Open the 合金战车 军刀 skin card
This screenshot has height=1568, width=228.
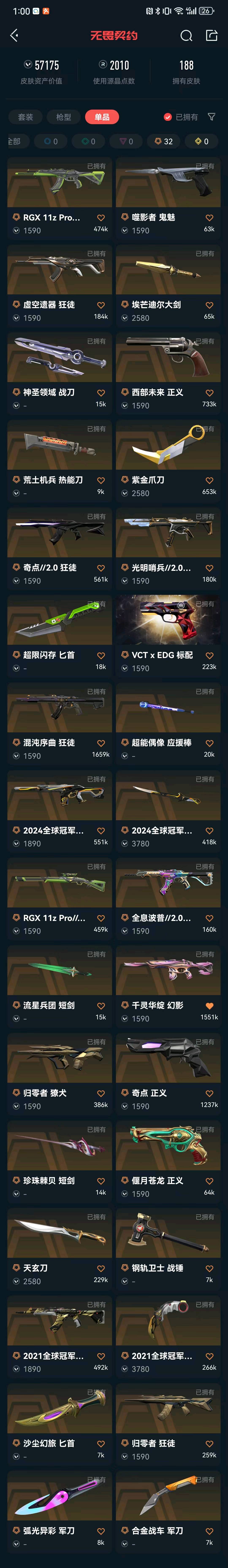[x=168, y=1512]
